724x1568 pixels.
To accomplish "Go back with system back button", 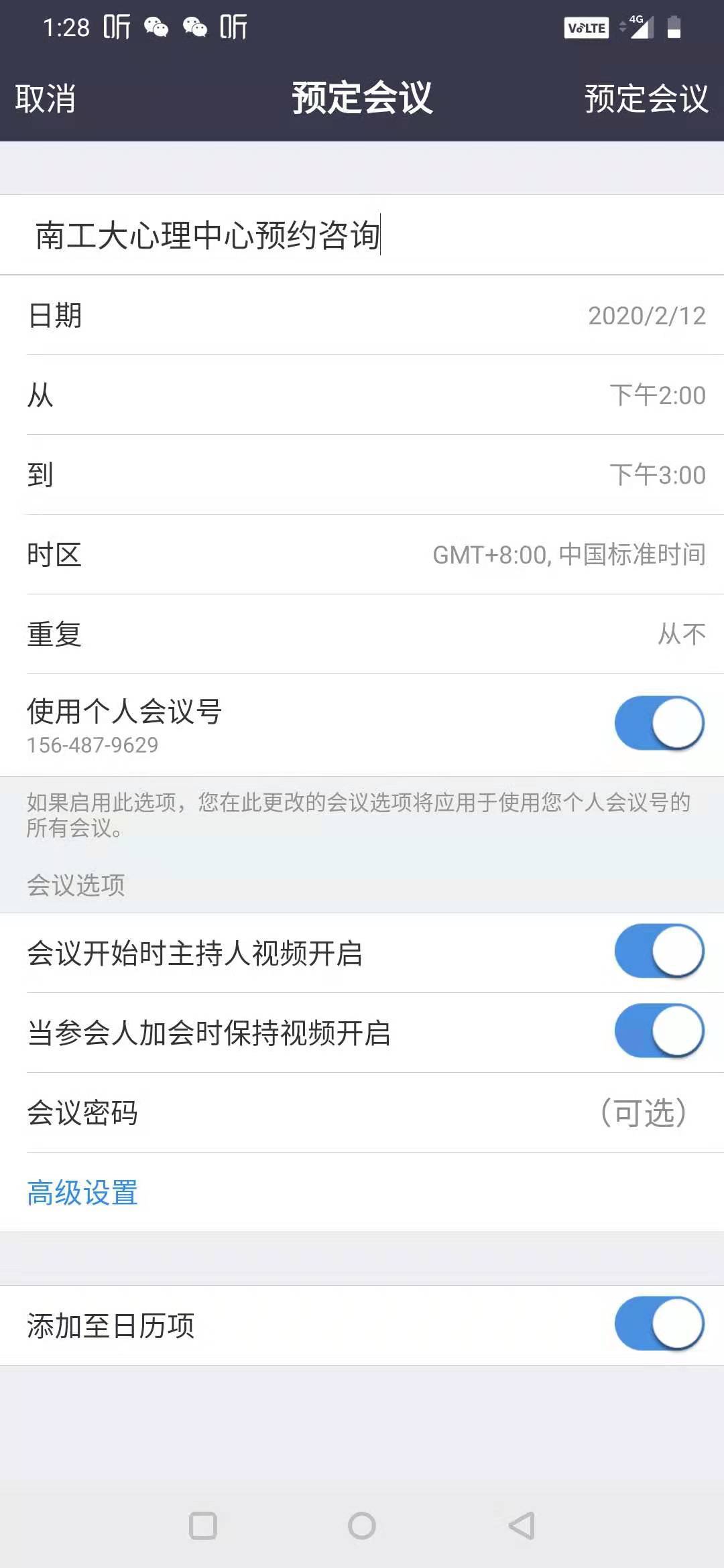I will [x=522, y=1526].
